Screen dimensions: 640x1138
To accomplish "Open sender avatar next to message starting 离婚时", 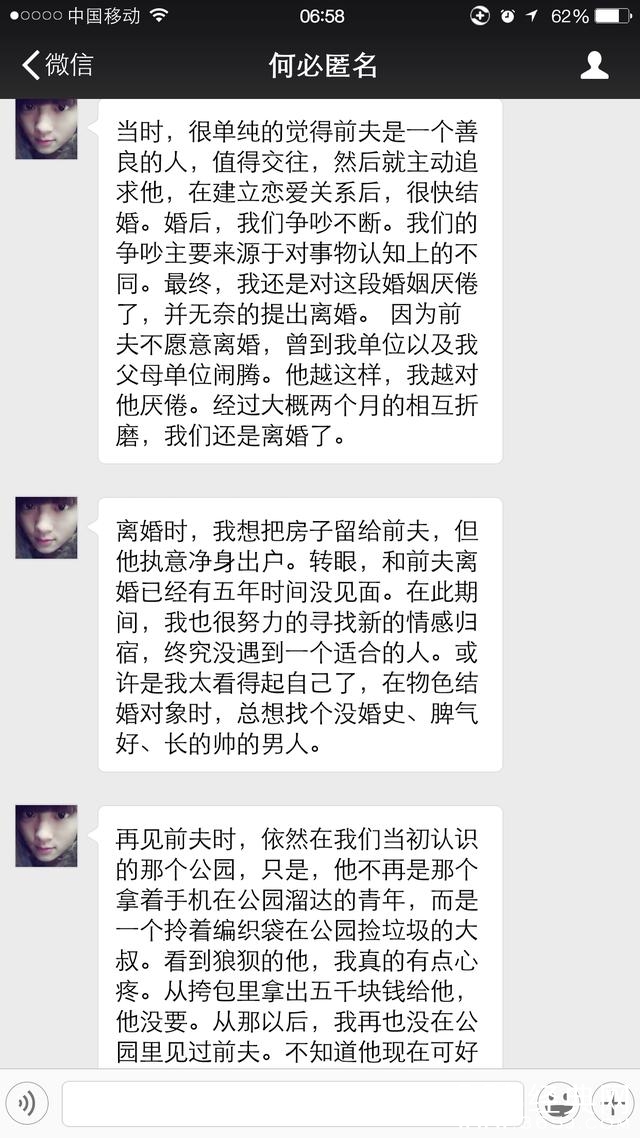I will (46, 528).
